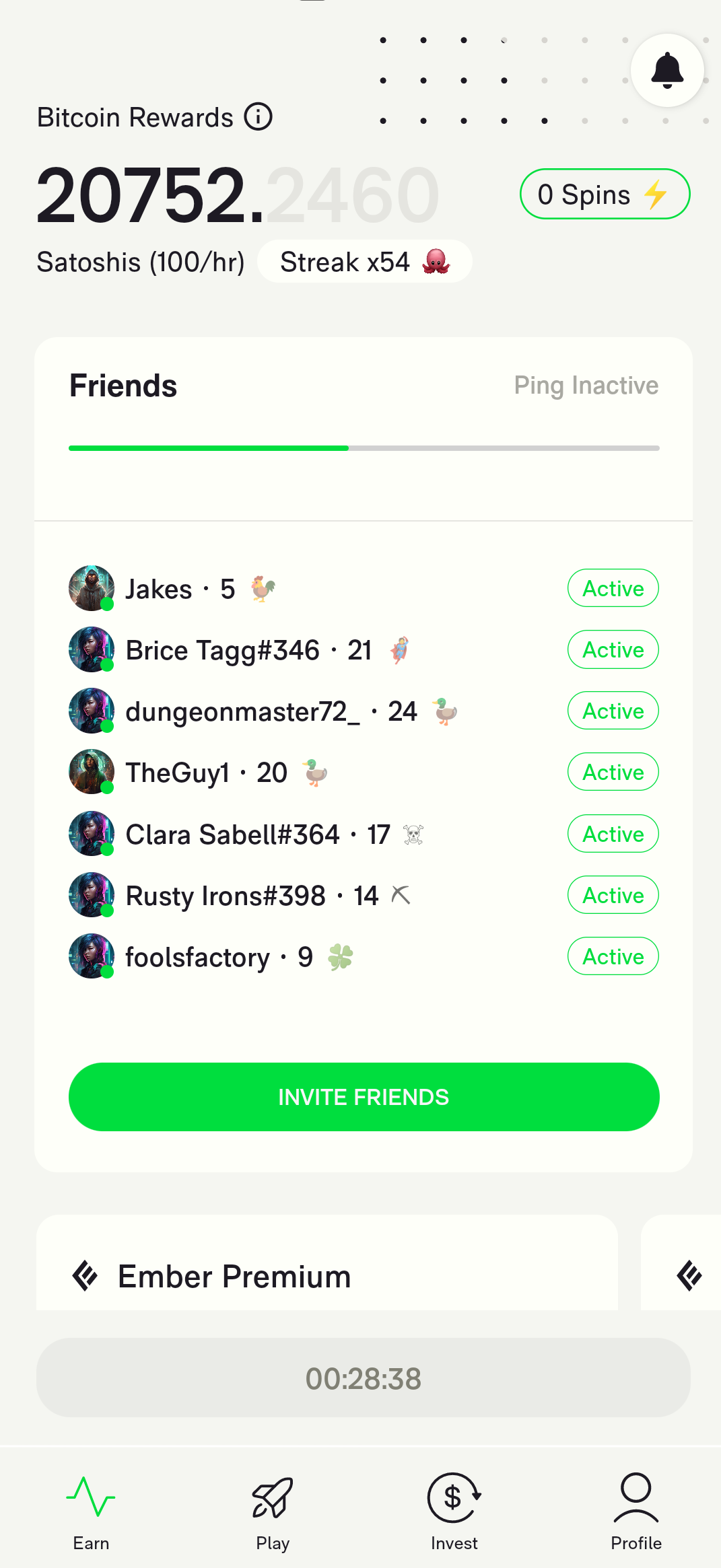Open friend Clara Sabell#364
This screenshot has width=721, height=1568.
(x=232, y=834)
